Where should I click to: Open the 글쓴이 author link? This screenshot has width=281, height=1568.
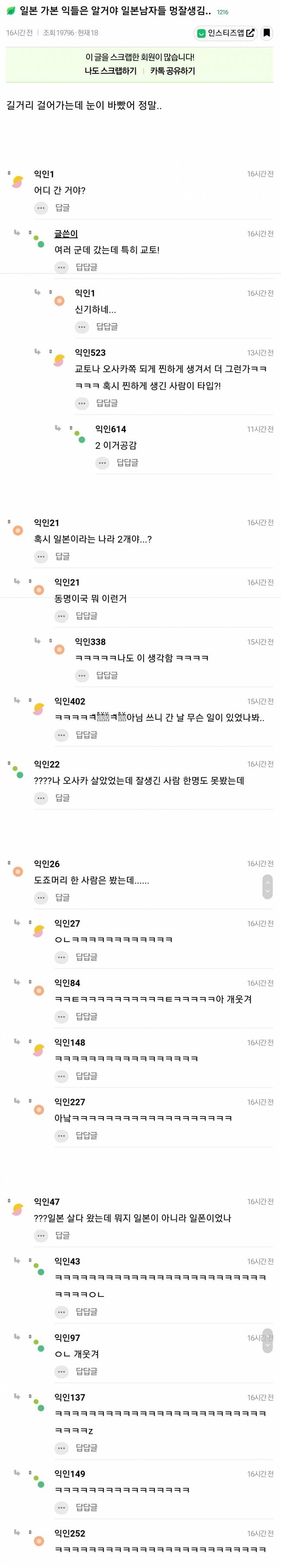coord(66,234)
